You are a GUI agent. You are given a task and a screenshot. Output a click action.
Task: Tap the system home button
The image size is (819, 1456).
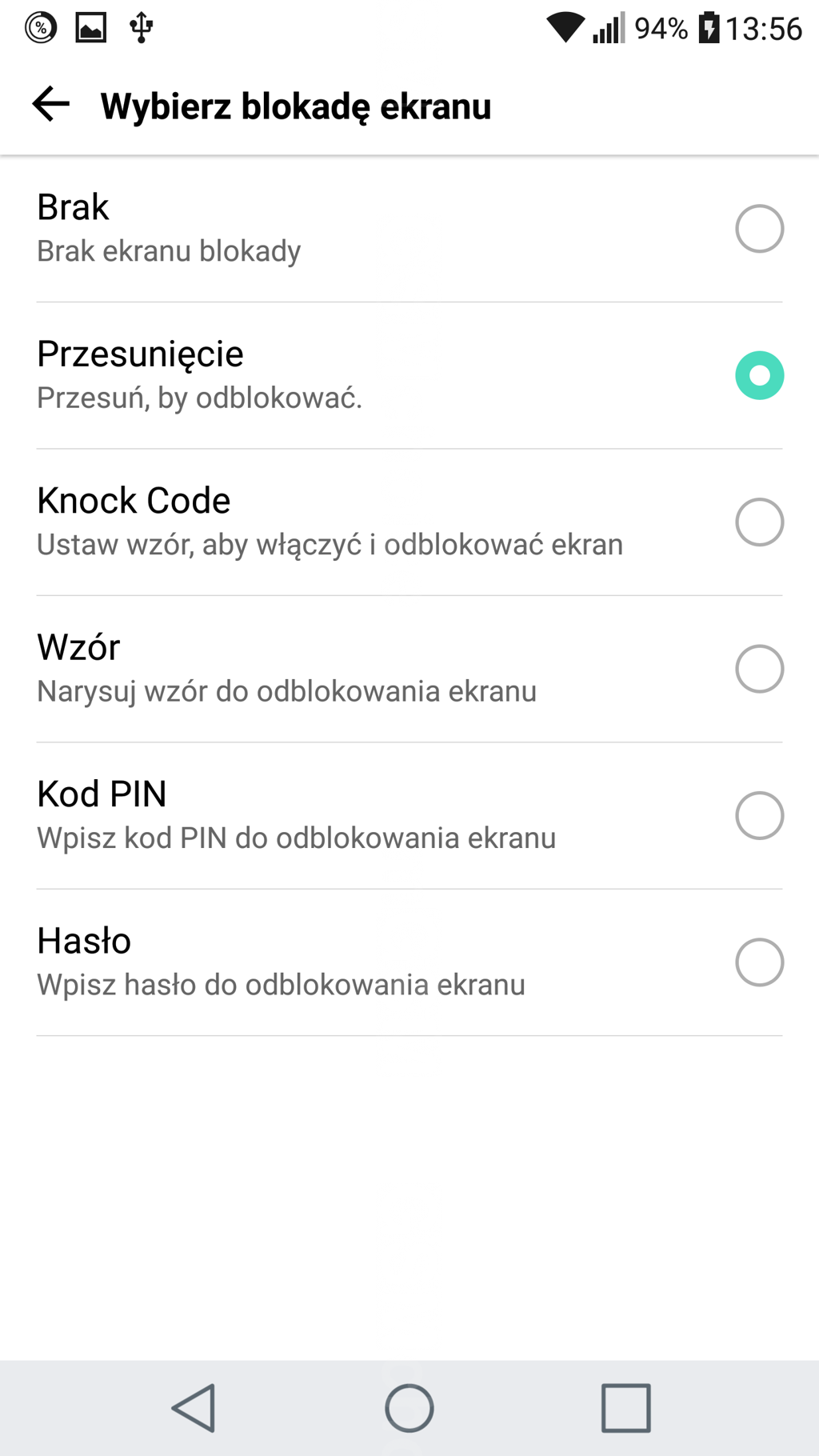click(x=409, y=1408)
